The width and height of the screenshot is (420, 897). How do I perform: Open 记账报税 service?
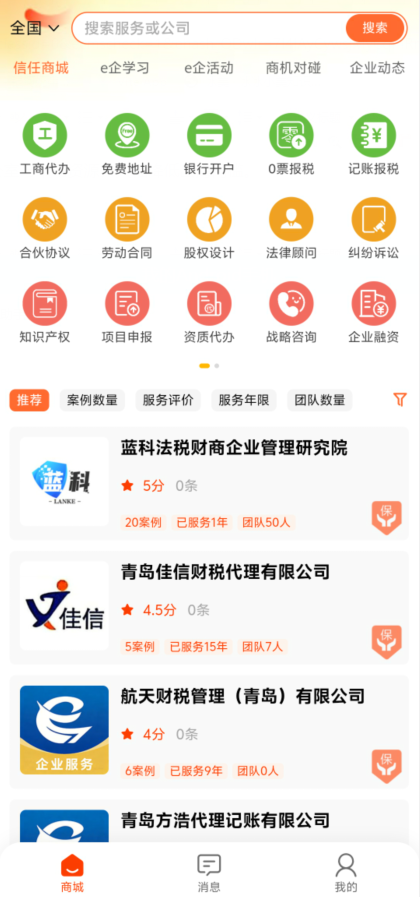pyautogui.click(x=374, y=145)
